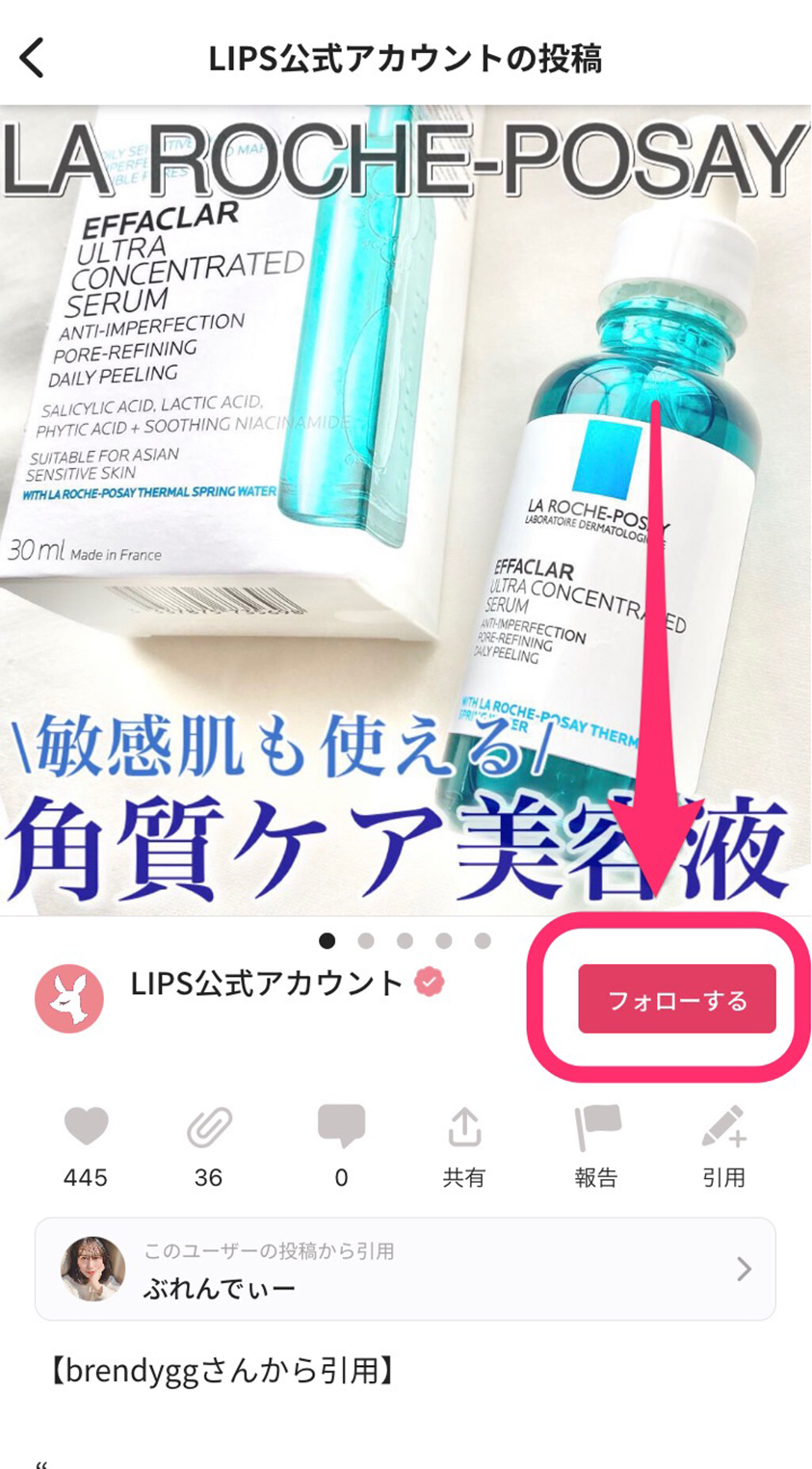
Task: Report this post with 報告 flag
Action: click(596, 1127)
